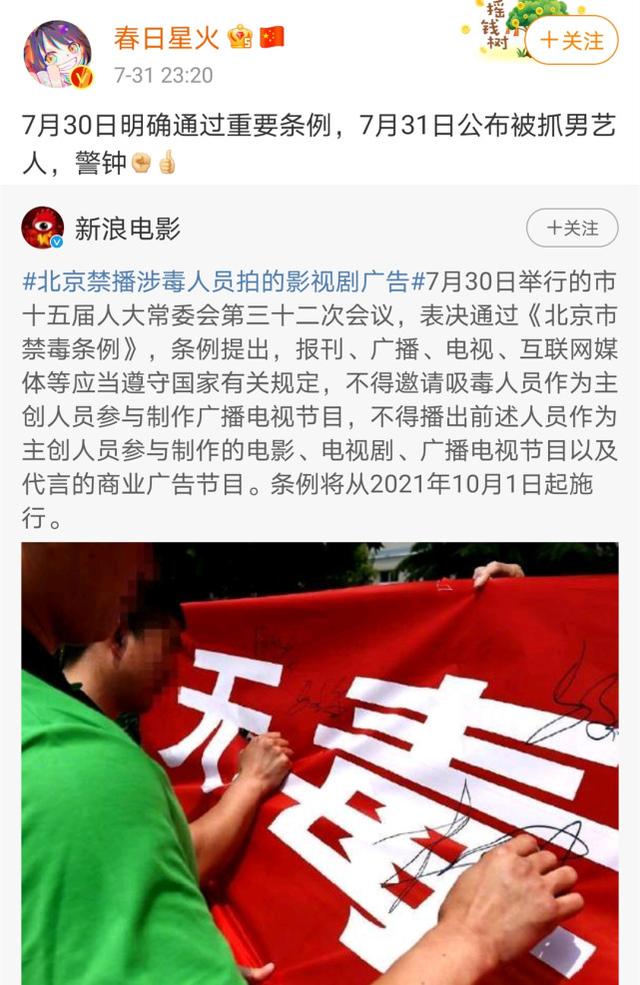The width and height of the screenshot is (640, 985).
Task: Open 春日星火's profile avatar
Action: pyautogui.click(x=57, y=54)
